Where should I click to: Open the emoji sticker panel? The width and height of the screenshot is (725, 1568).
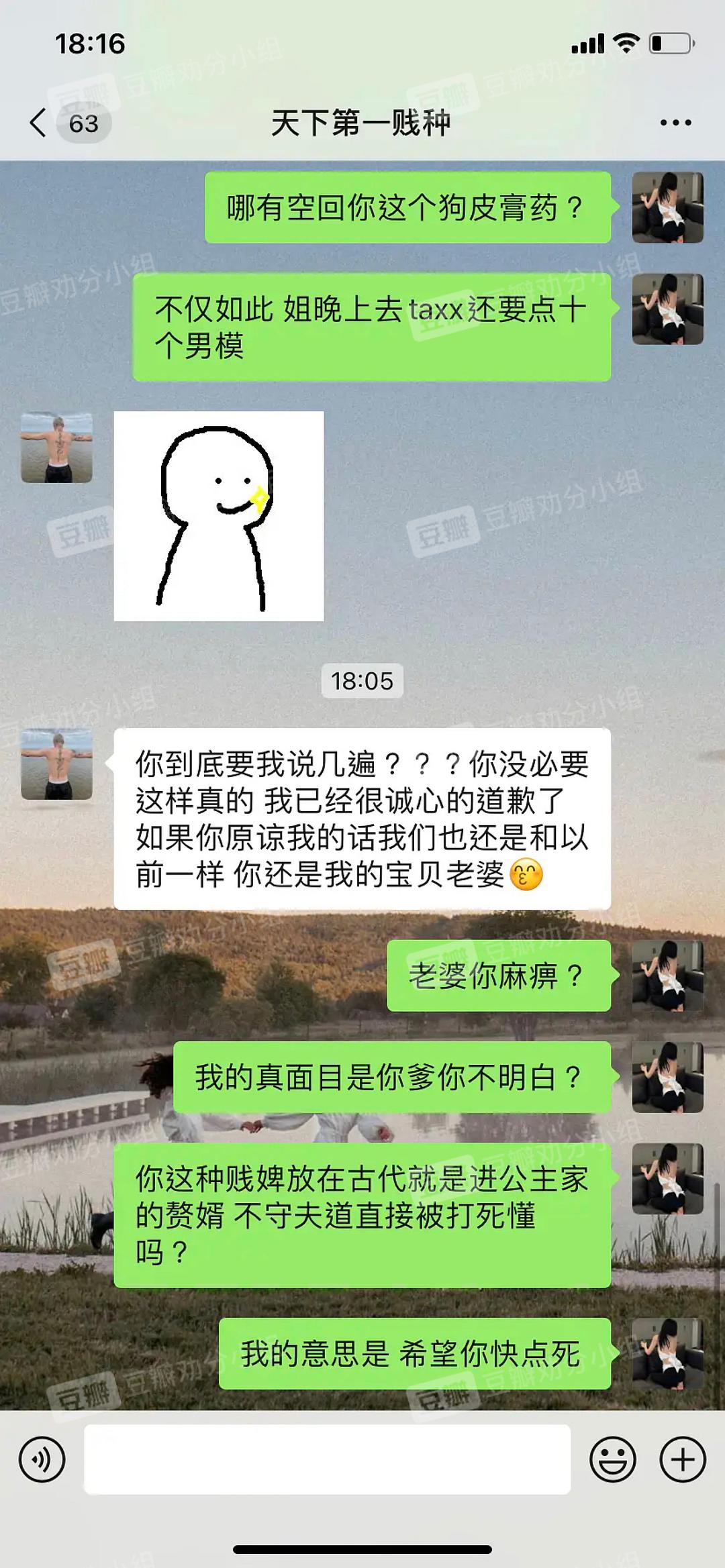point(612,1460)
